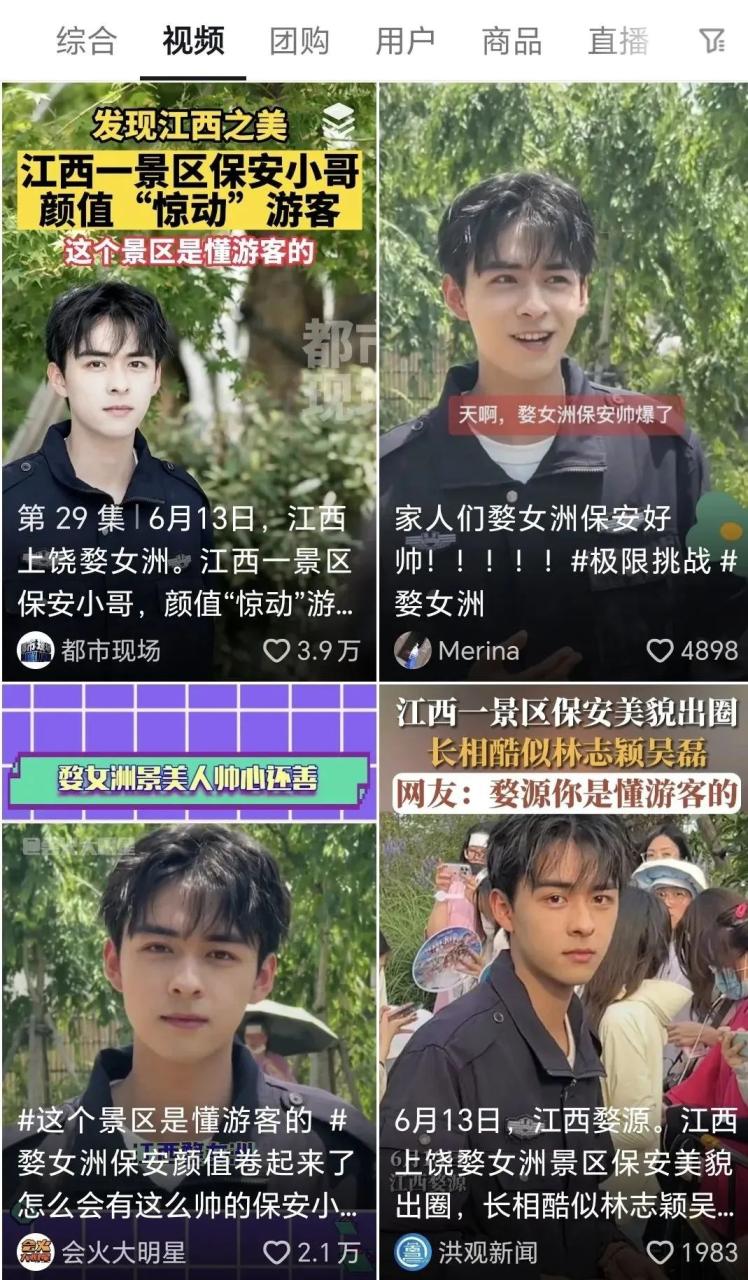This screenshot has height=1280, width=748.
Task: Switch to the 用户 tab
Action: [x=405, y=41]
